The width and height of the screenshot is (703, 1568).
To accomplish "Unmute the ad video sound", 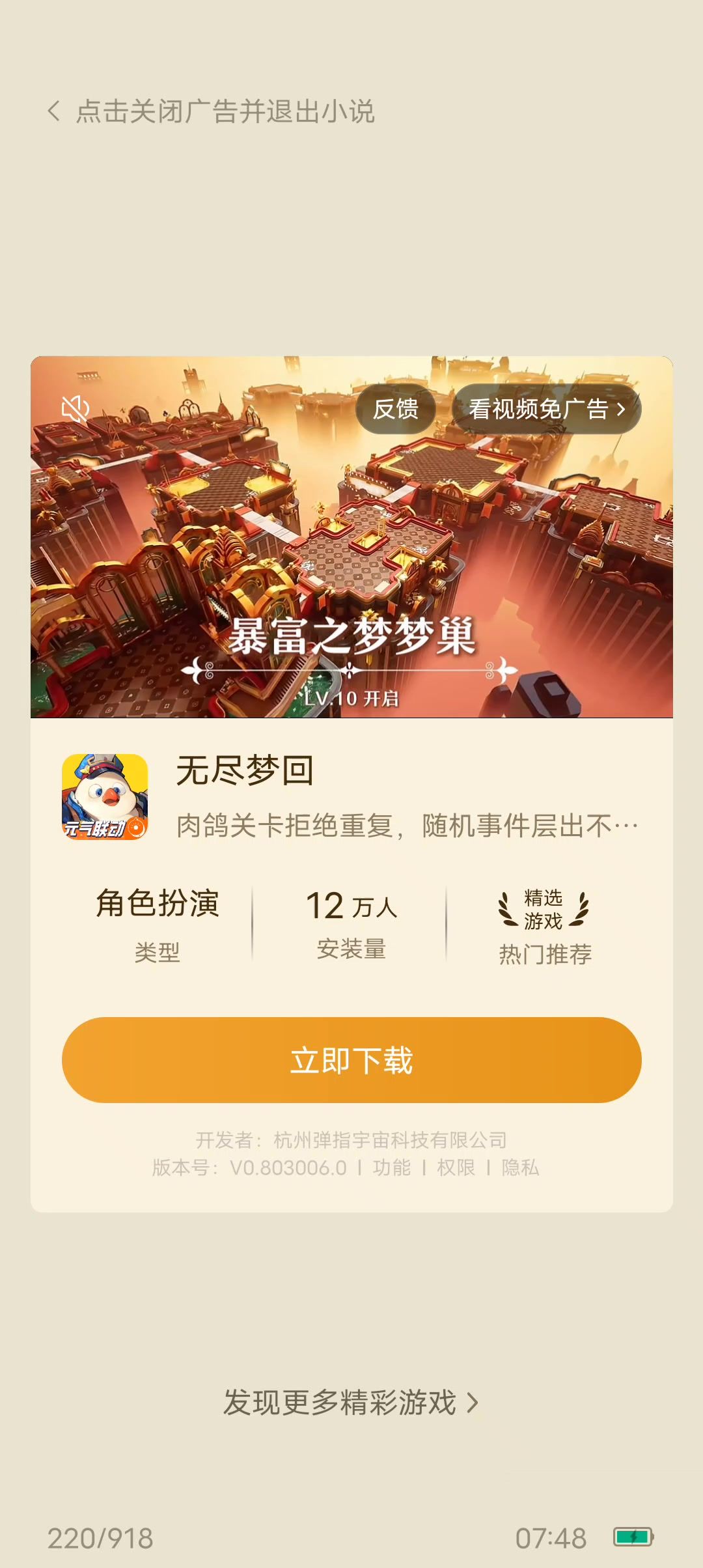I will pos(75,409).
